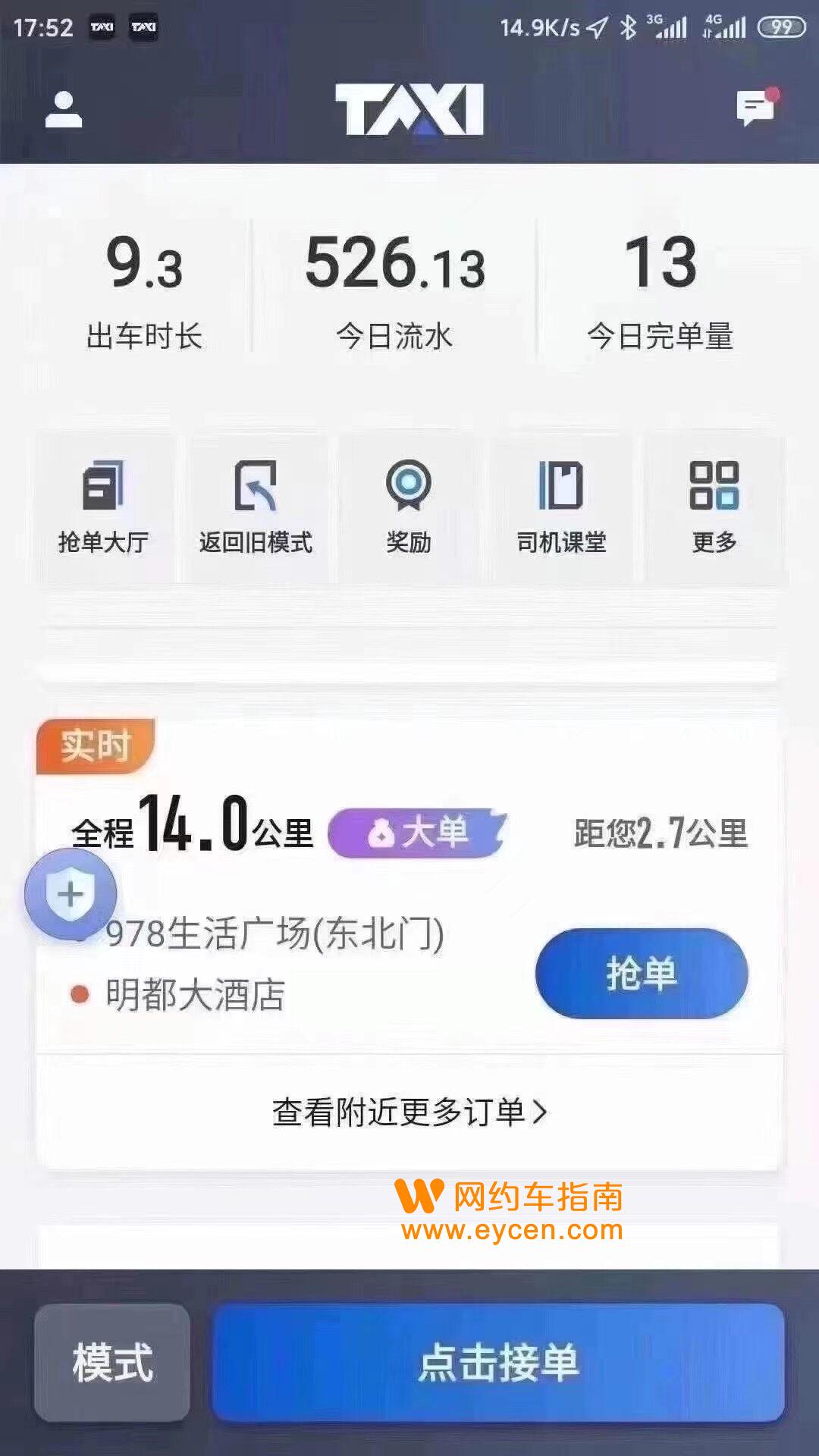
Task: Open 查看附近更多订单 link
Action: (409, 1112)
